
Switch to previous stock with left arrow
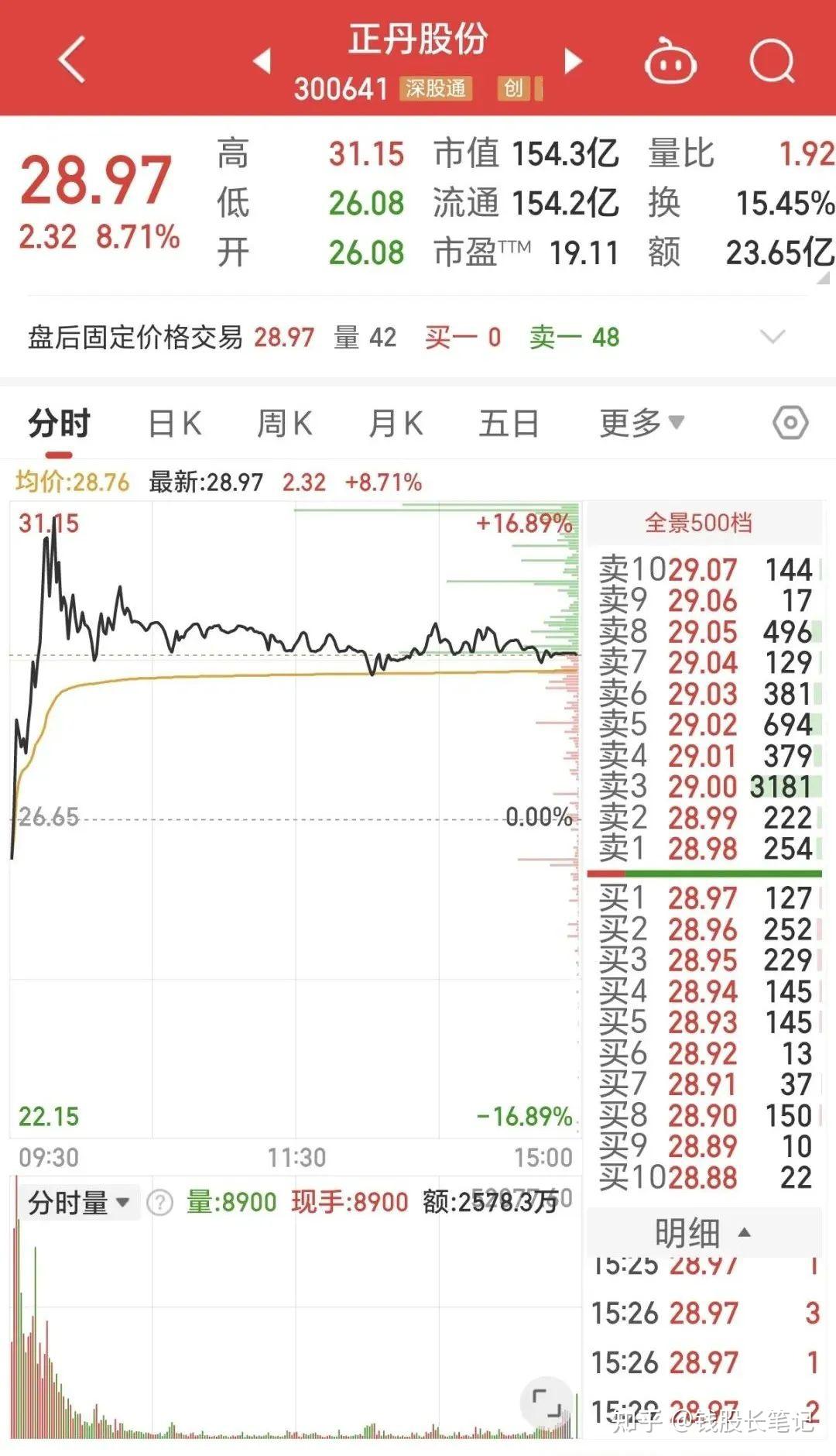pos(263,60)
